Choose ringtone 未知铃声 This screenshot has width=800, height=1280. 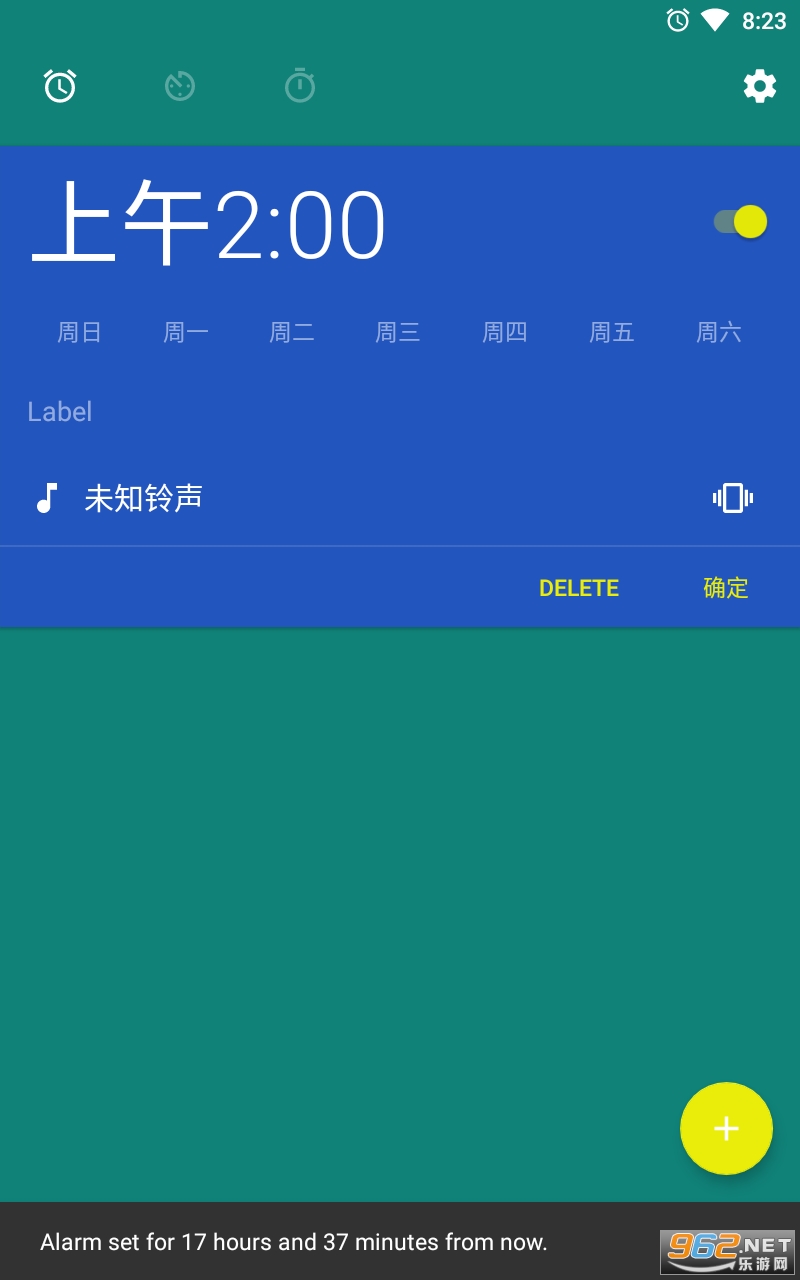[143, 497]
